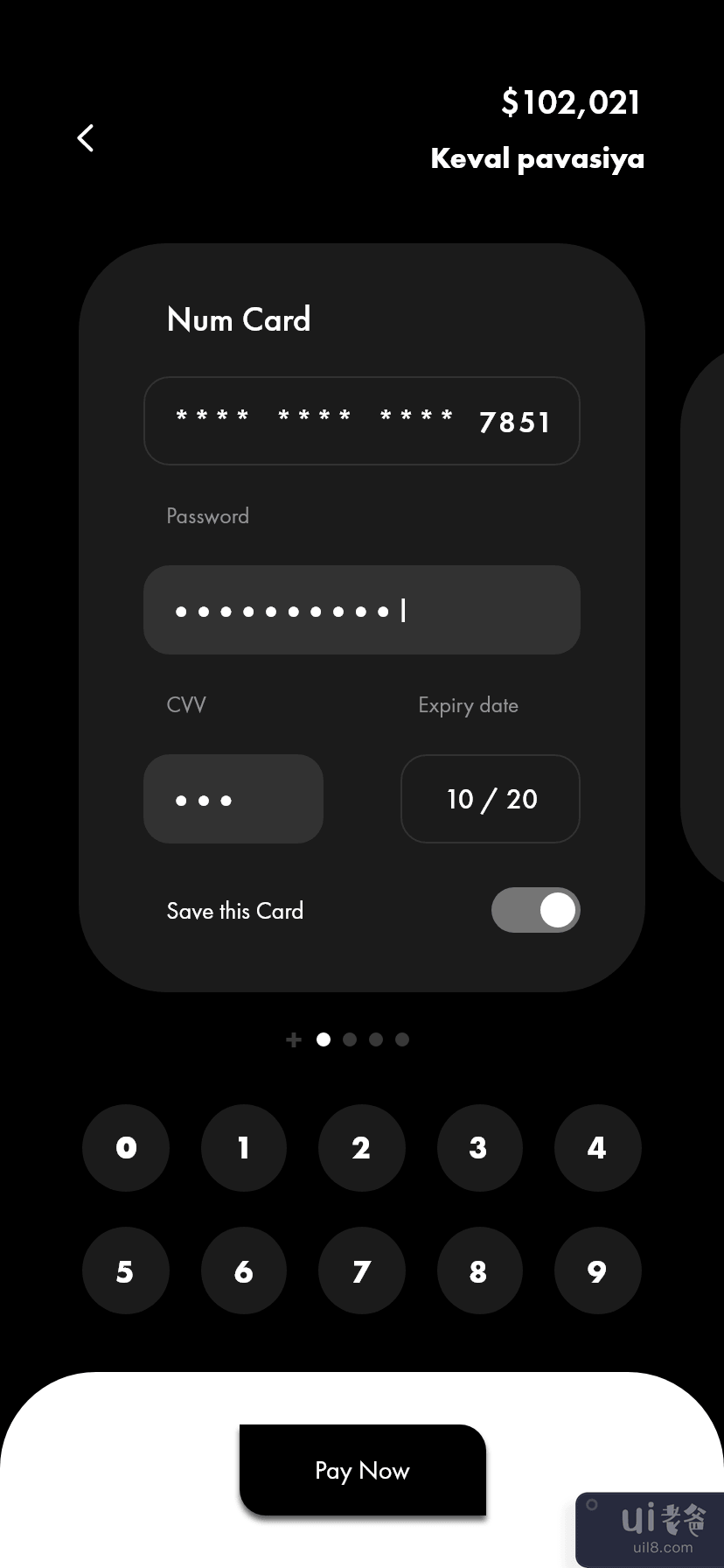Tap the CVV input field
Viewport: 724px width, 1568px height.
click(233, 799)
